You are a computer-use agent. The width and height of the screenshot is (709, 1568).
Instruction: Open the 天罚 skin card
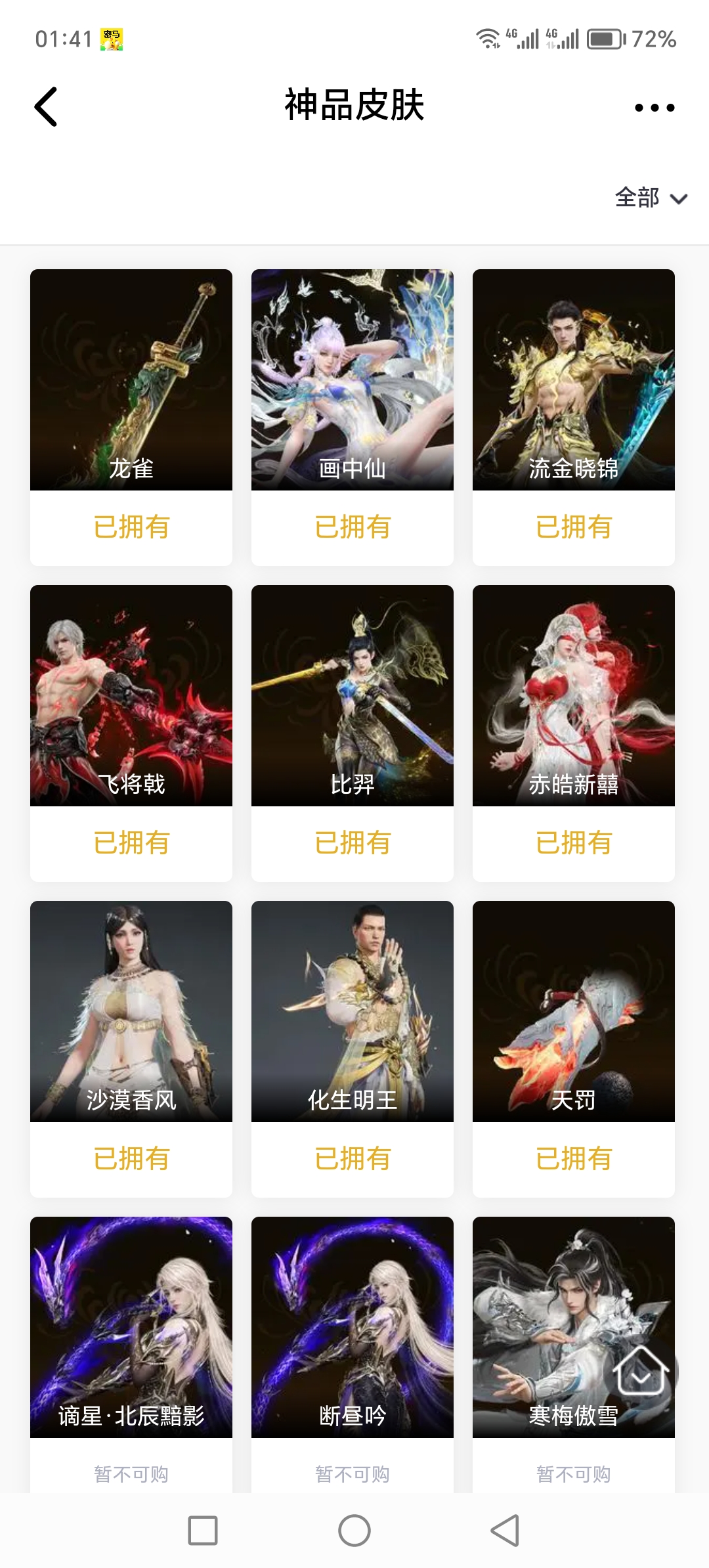point(574,1011)
